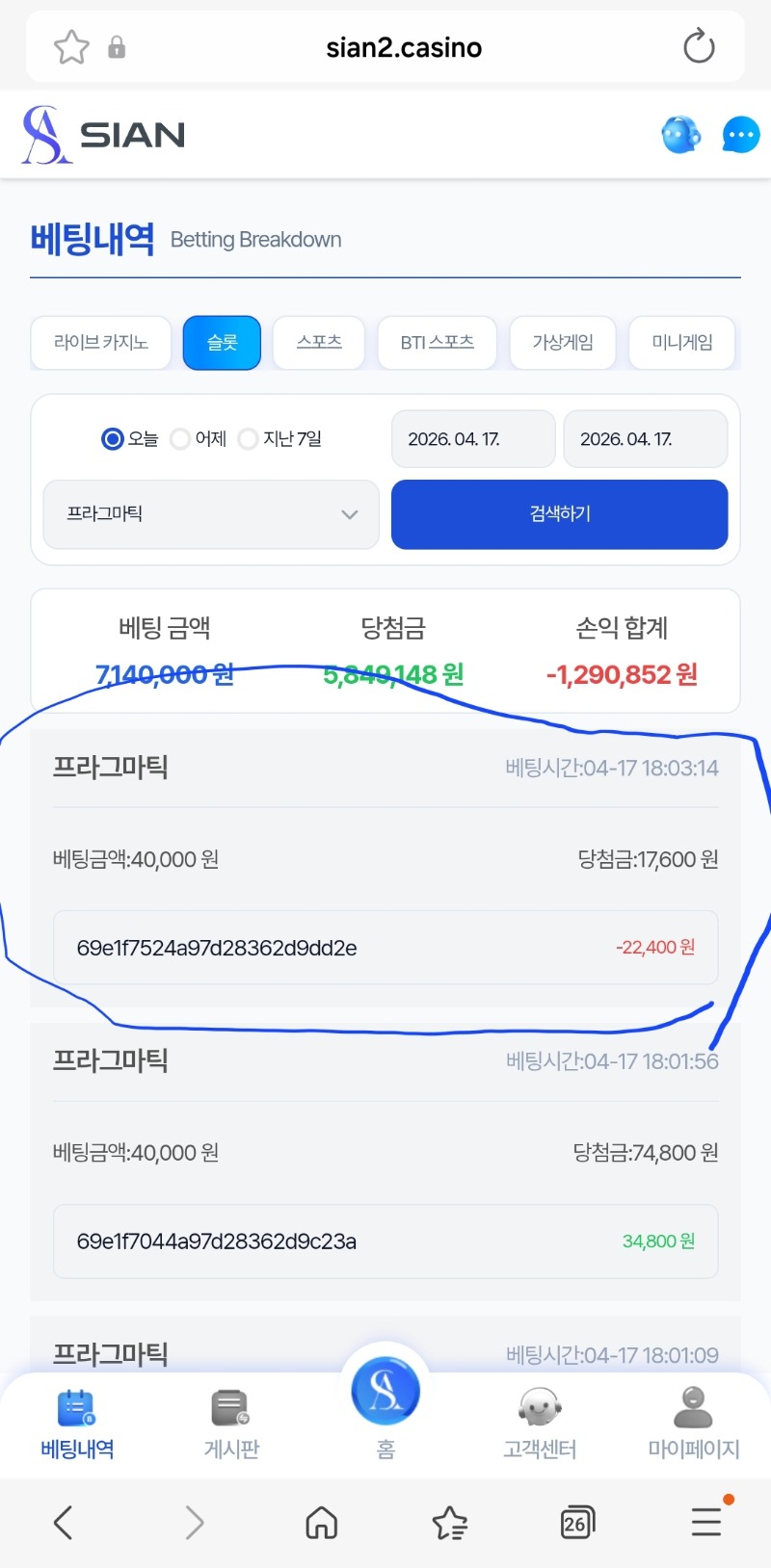771x1568 pixels.
Task: Open the customer support headset icon
Action: [680, 135]
